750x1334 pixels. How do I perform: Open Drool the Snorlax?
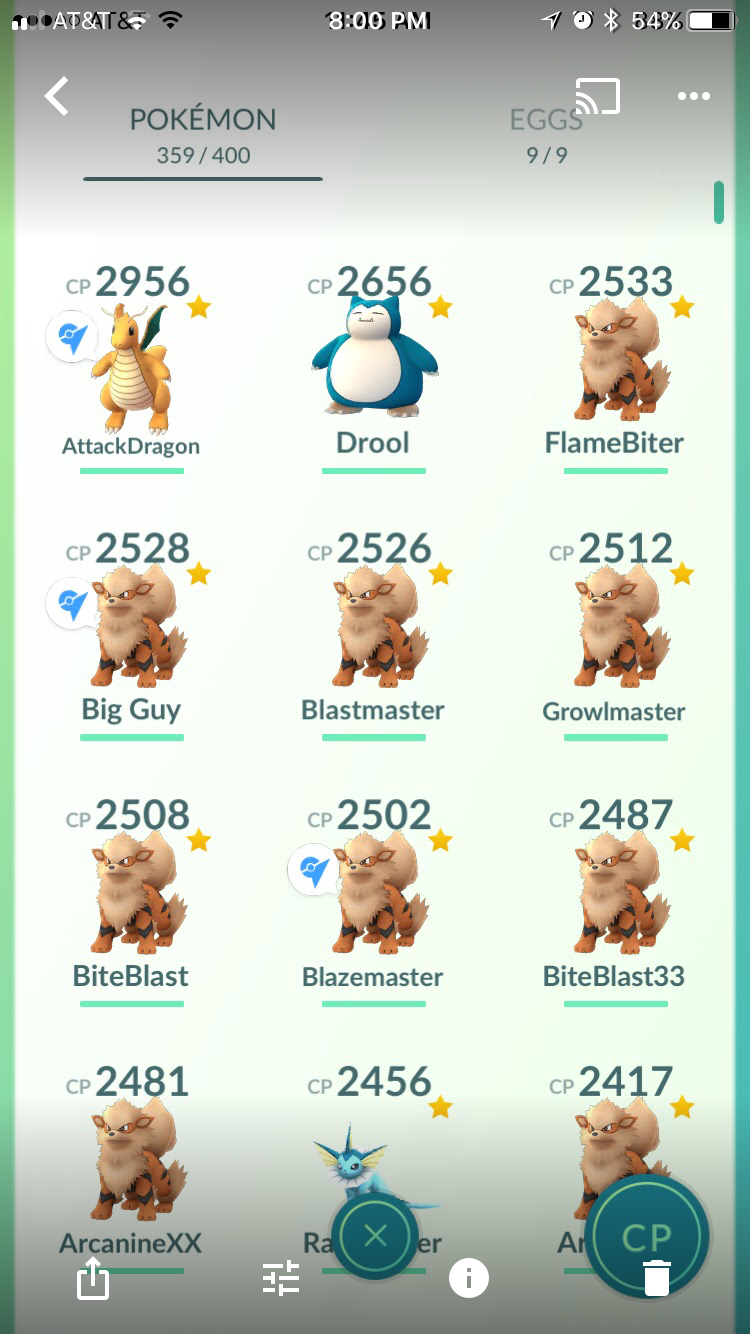373,368
